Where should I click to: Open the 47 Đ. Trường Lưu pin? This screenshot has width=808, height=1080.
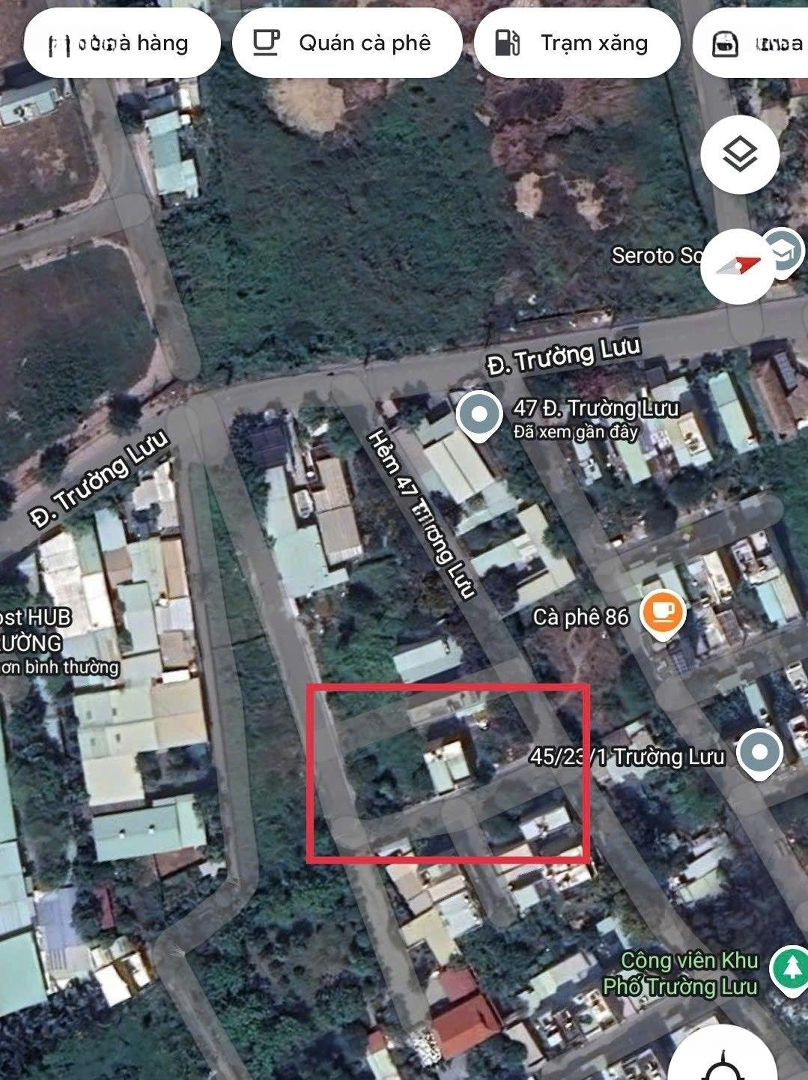click(x=479, y=415)
